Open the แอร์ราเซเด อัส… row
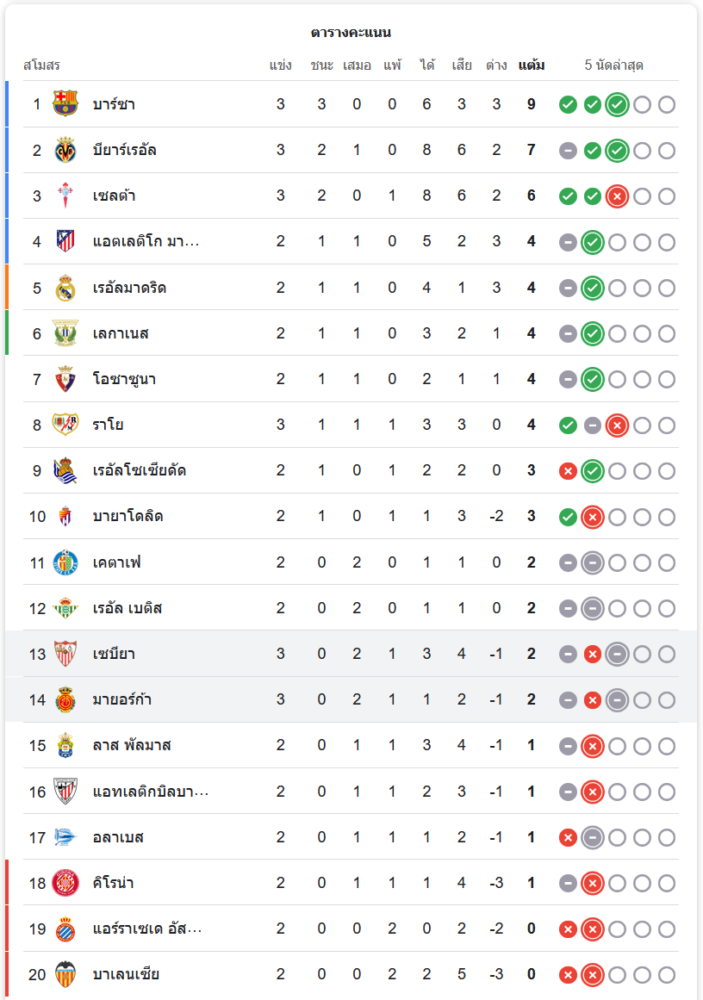 [148, 929]
